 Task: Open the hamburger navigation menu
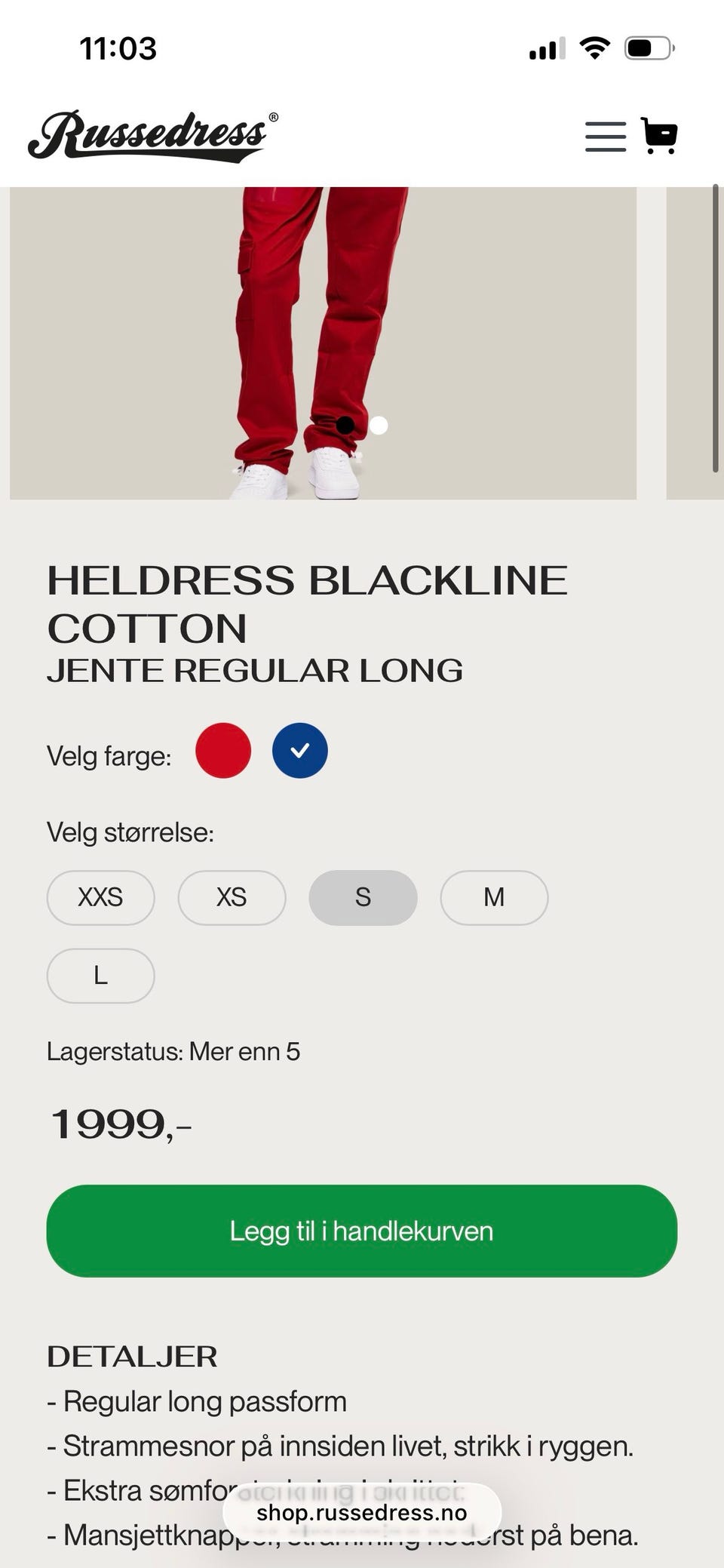[x=604, y=137]
